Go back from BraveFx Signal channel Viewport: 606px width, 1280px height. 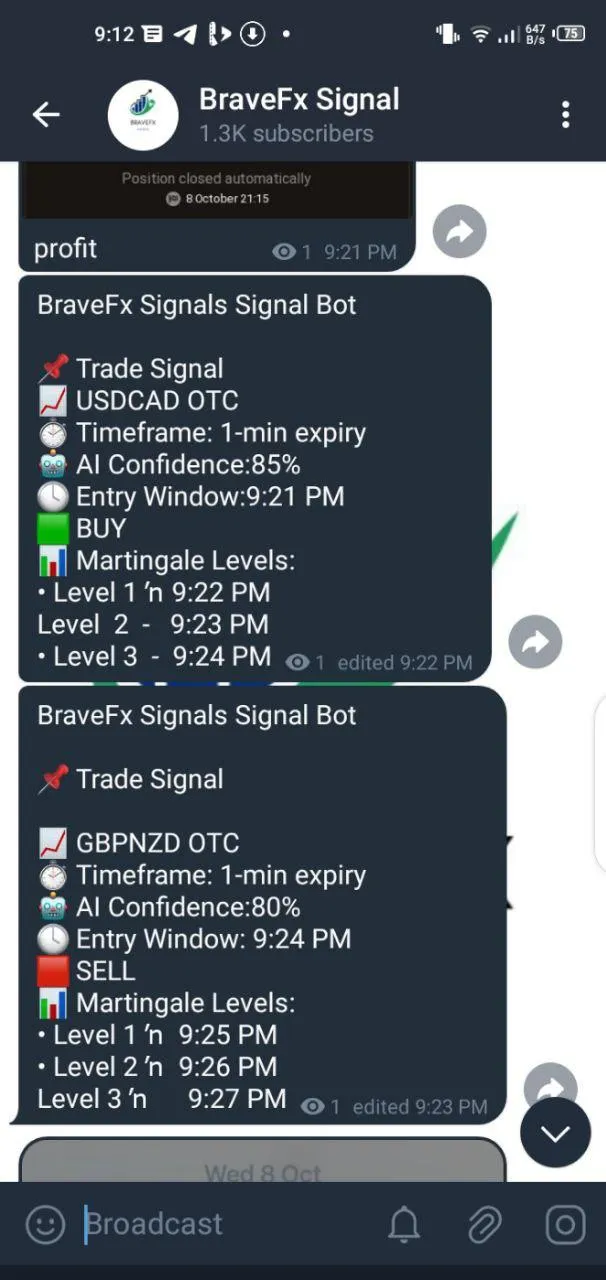(46, 115)
